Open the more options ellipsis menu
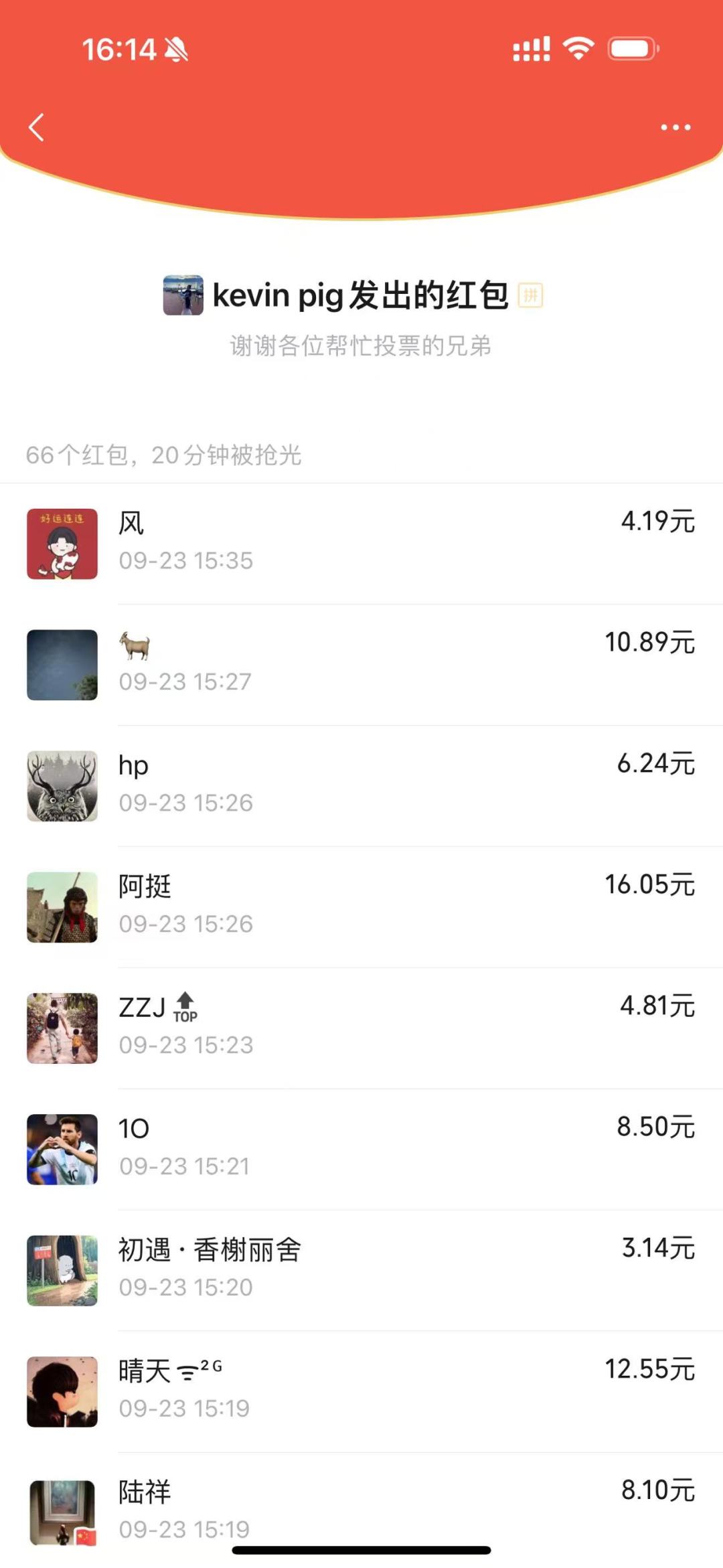723x1568 pixels. tap(673, 127)
